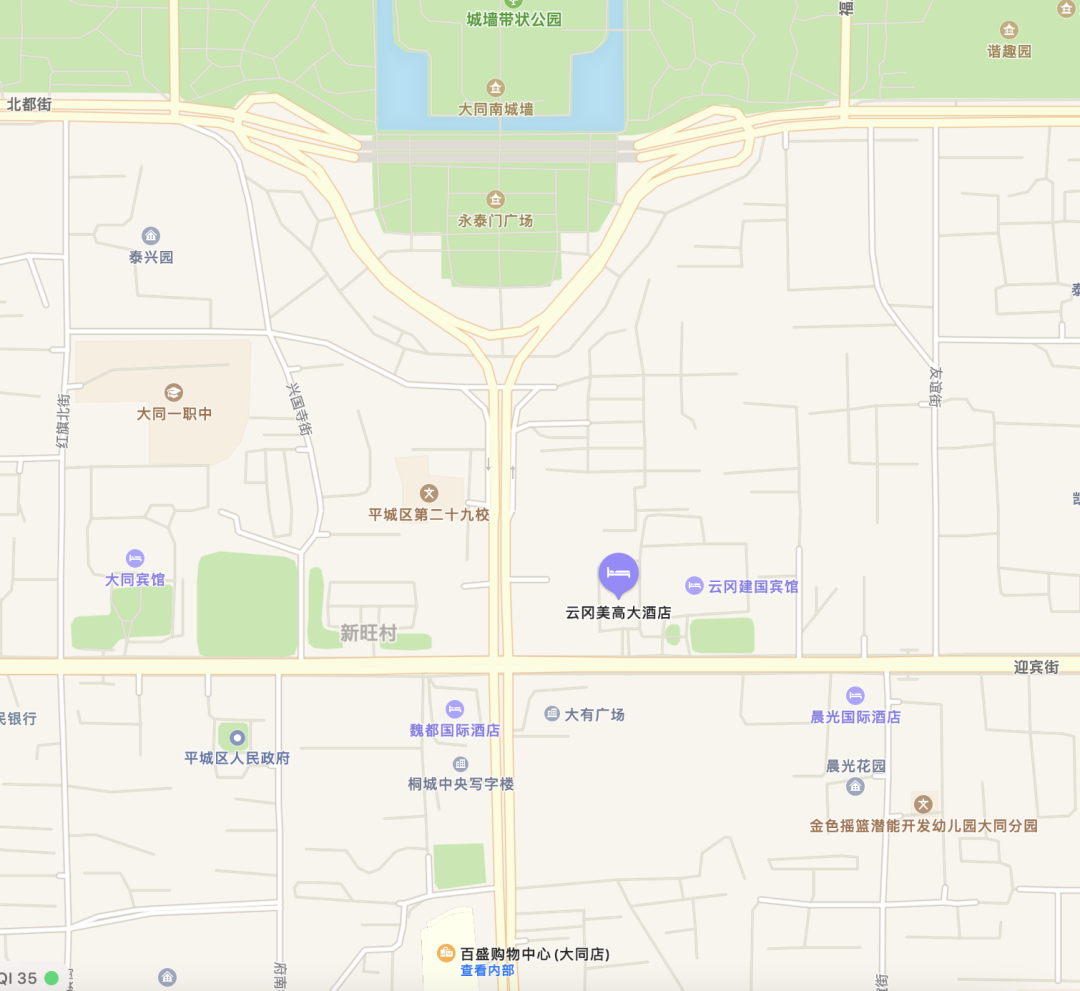Open 云冈建国宾馆 hotel marker
Viewport: 1080px width, 991px height.
click(694, 585)
